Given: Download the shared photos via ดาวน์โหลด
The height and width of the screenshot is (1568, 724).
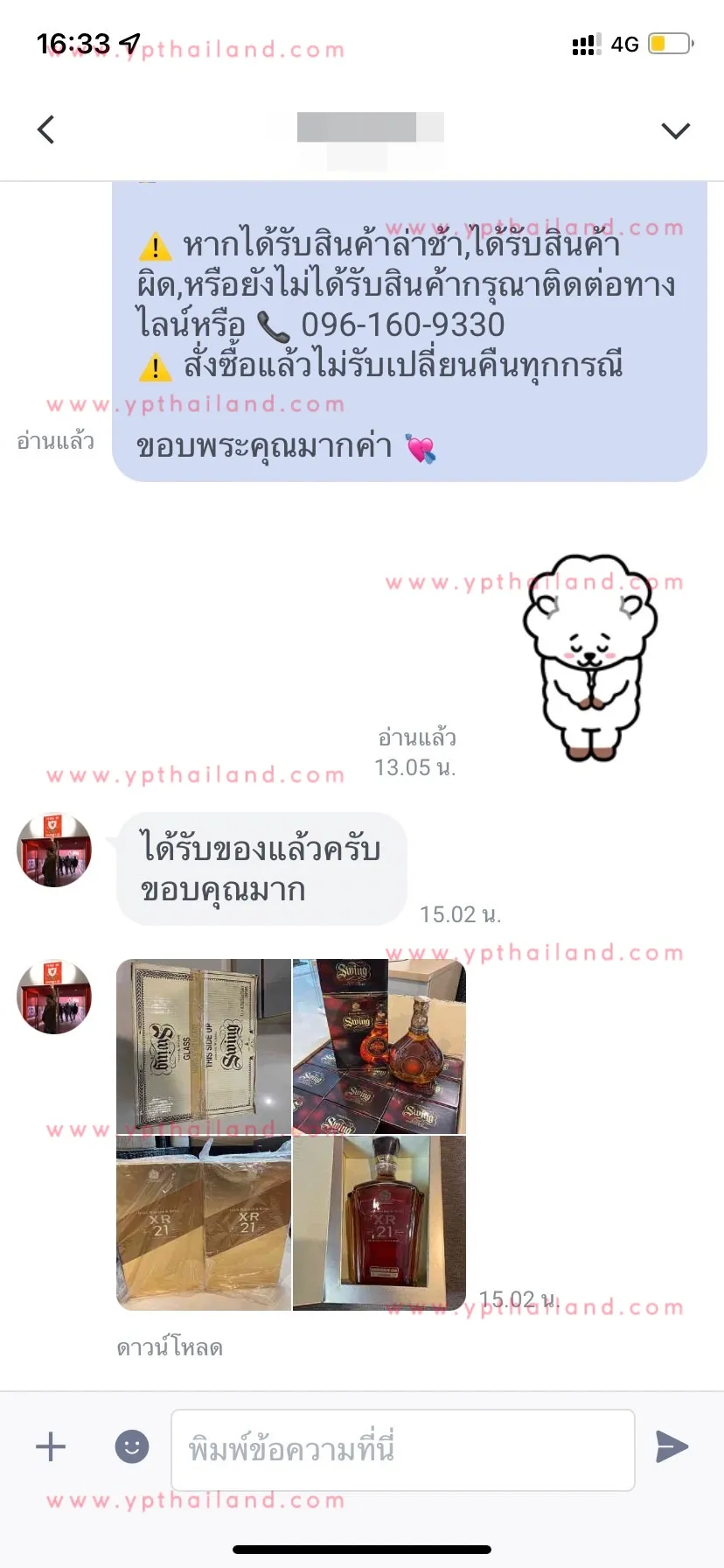Looking at the screenshot, I should click(x=170, y=1347).
